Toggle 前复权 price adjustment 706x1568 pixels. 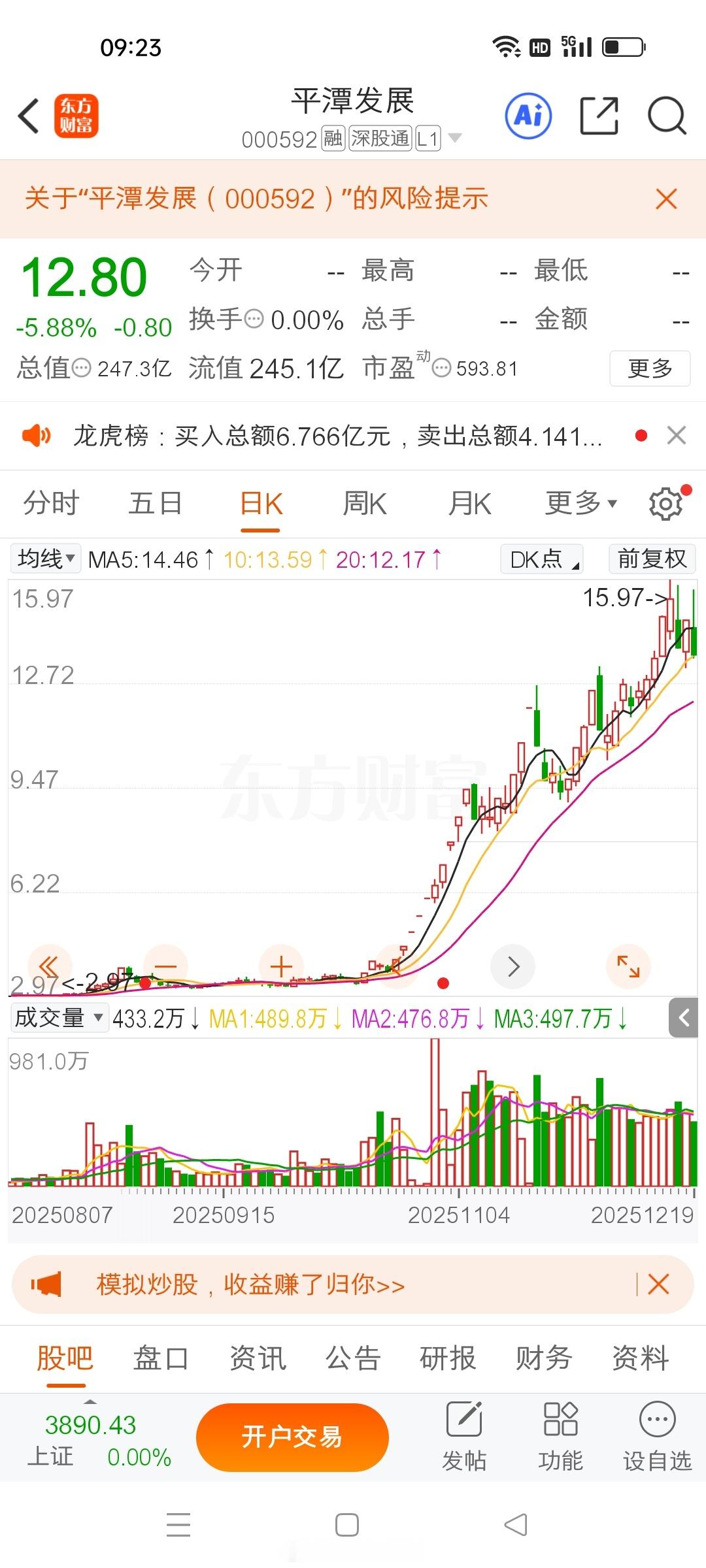651,559
